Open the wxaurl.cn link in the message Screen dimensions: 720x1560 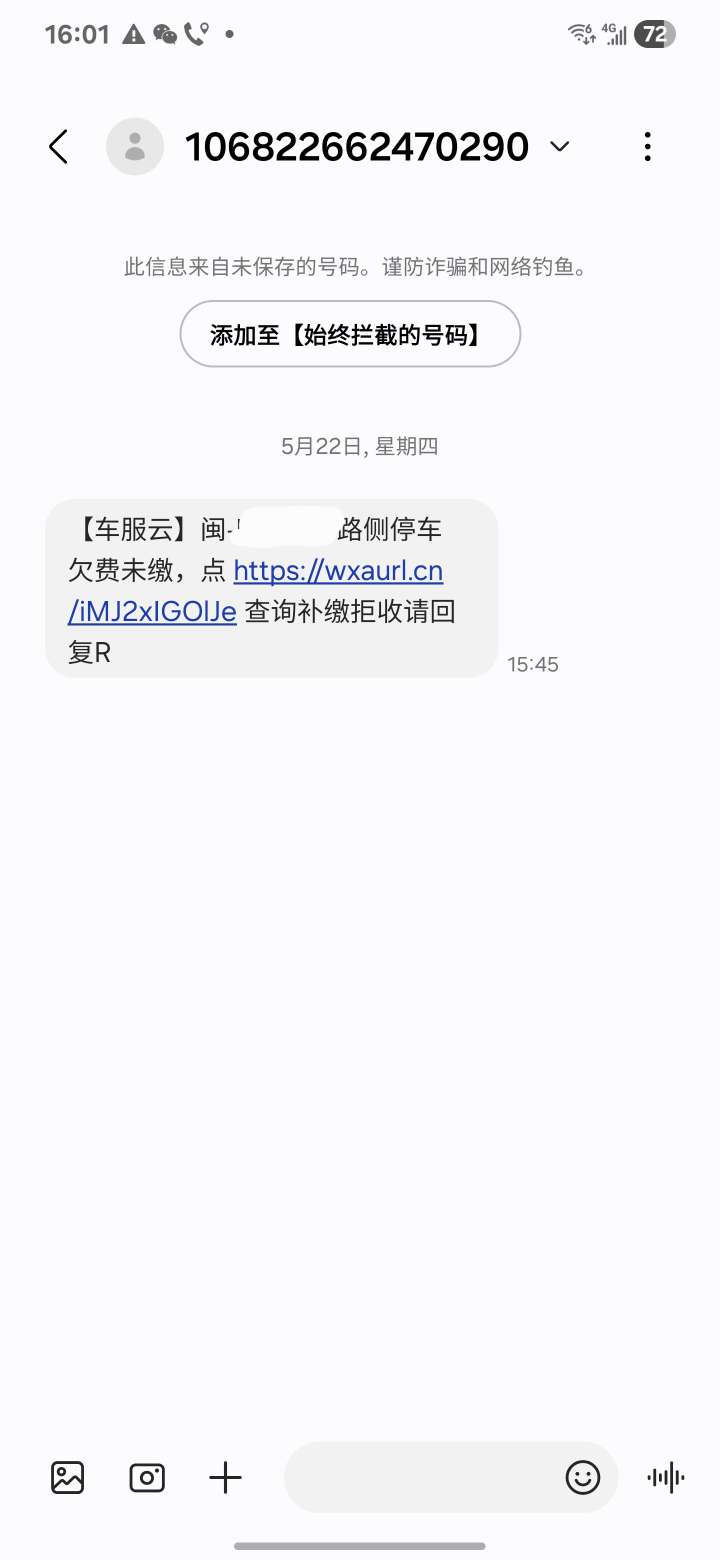(338, 572)
